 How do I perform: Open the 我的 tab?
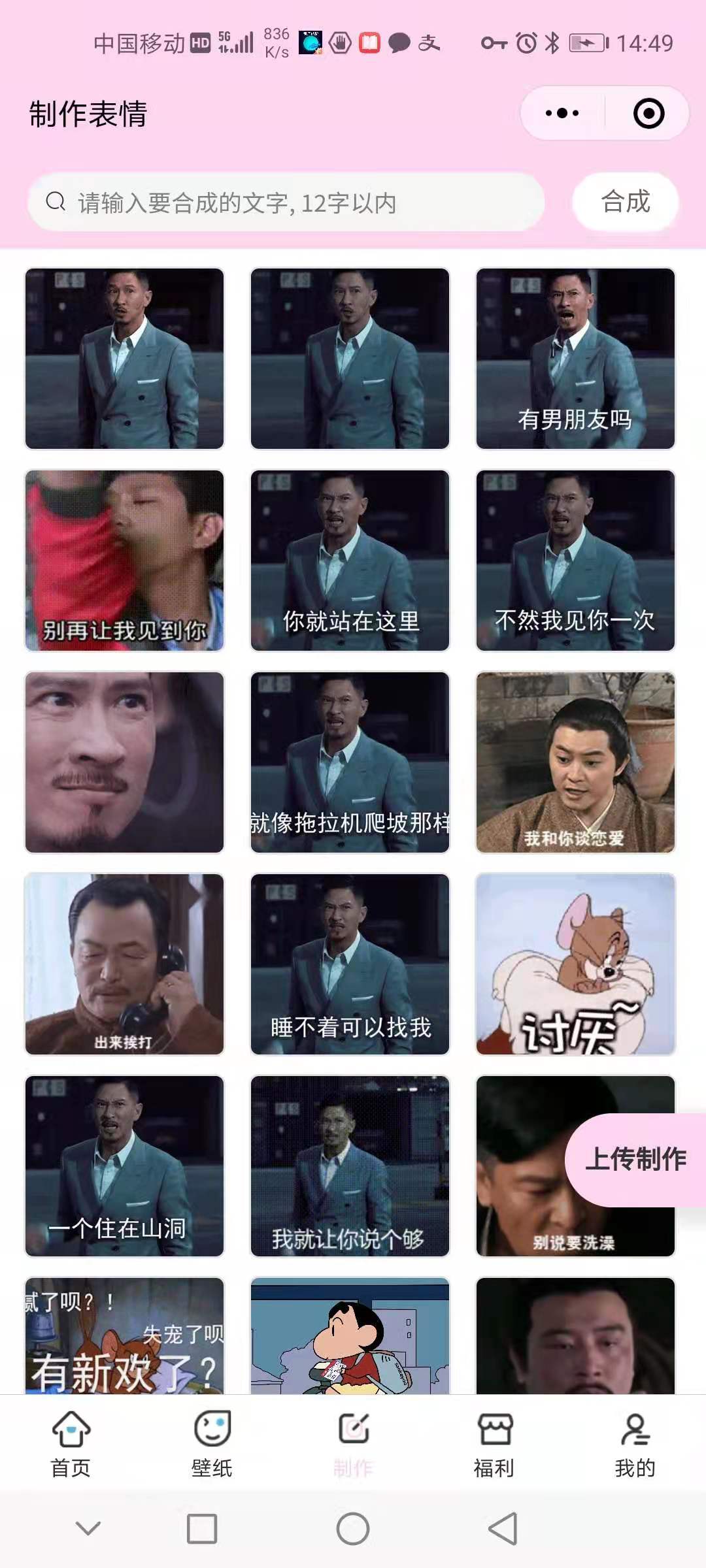point(635,1444)
